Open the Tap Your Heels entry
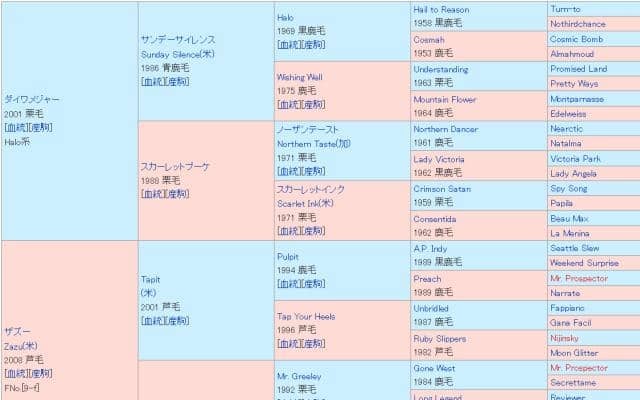This screenshot has width=640, height=400. (306, 316)
